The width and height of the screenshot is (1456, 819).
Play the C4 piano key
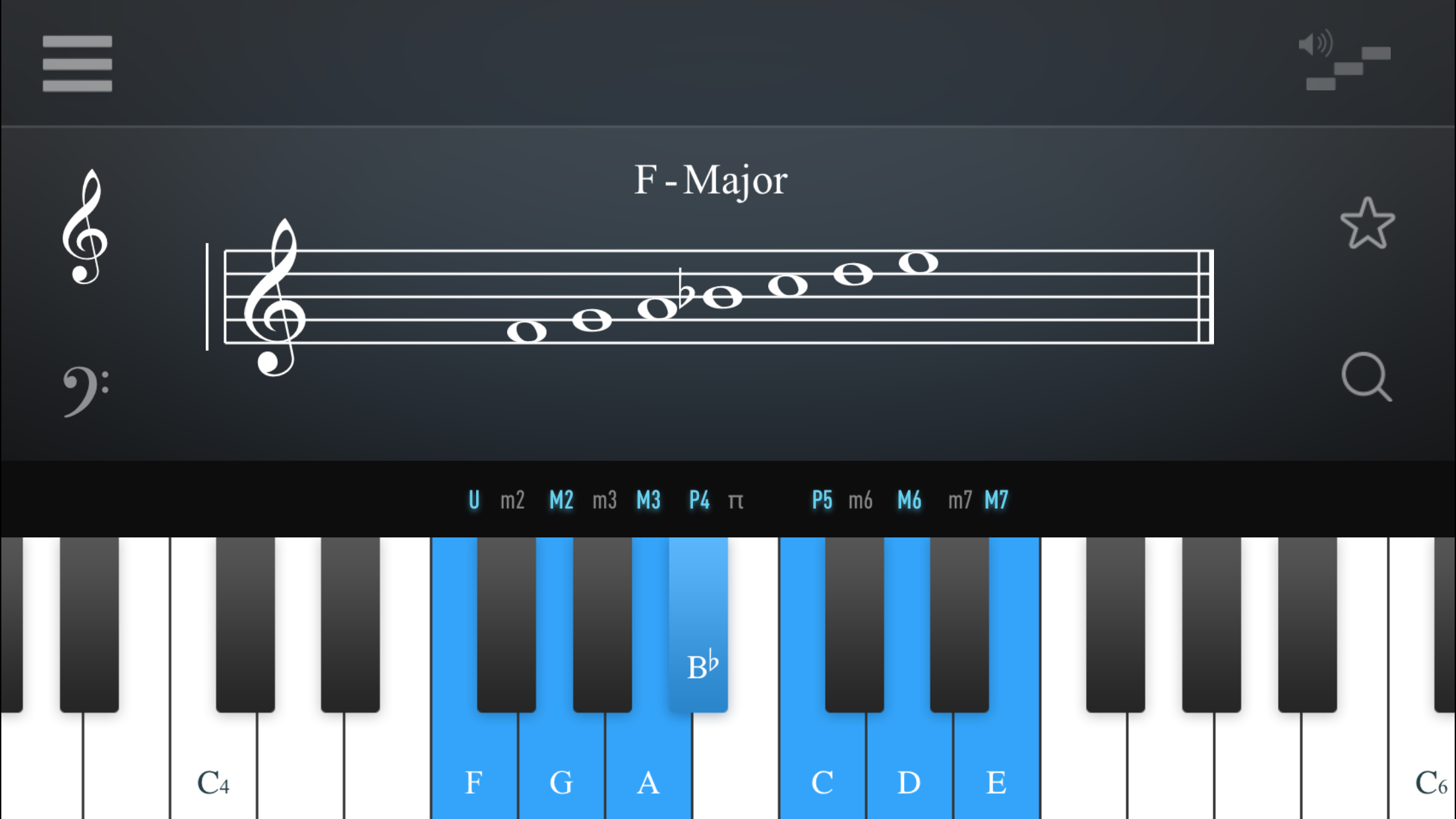[x=213, y=772]
